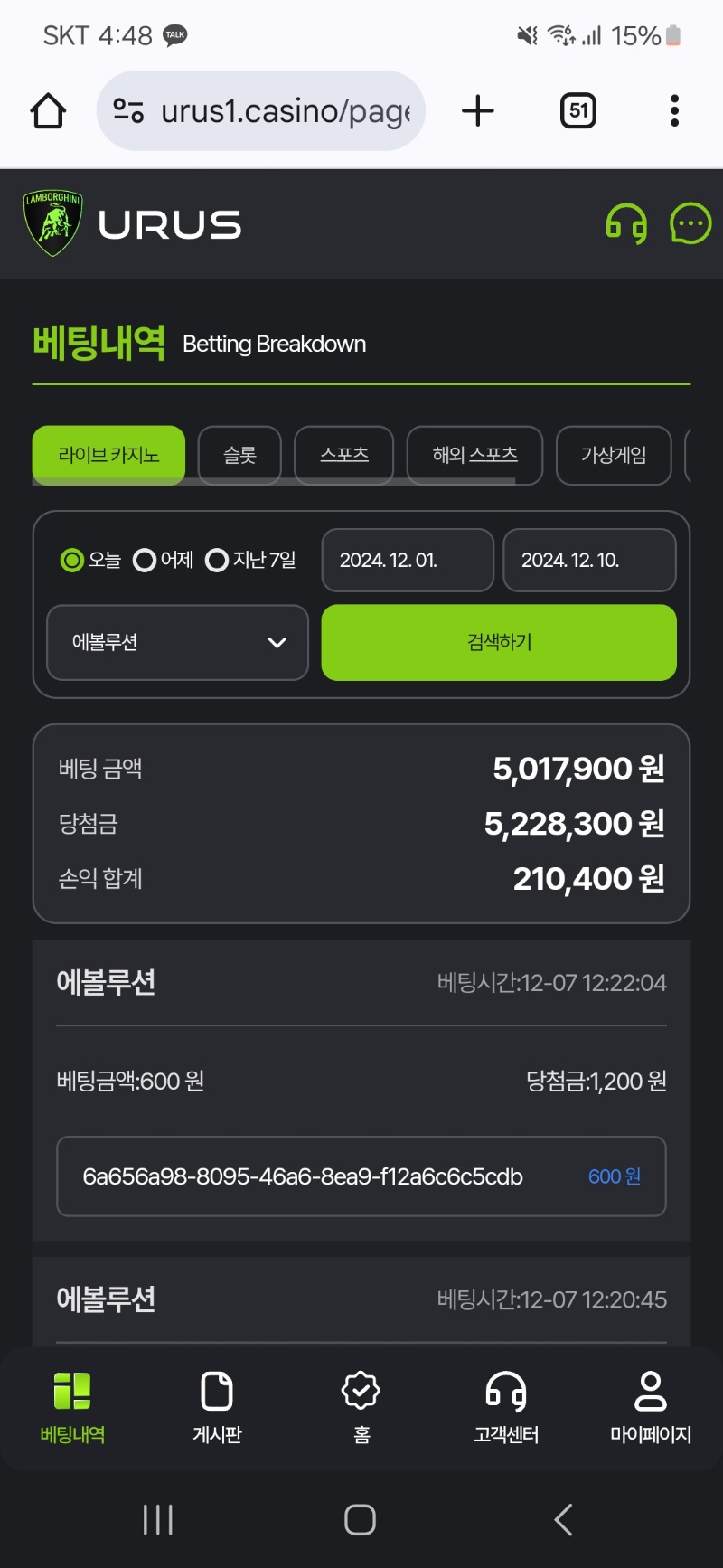Expand the 에볼루션 provider dropdown
This screenshot has height=1568, width=723.
click(x=177, y=642)
